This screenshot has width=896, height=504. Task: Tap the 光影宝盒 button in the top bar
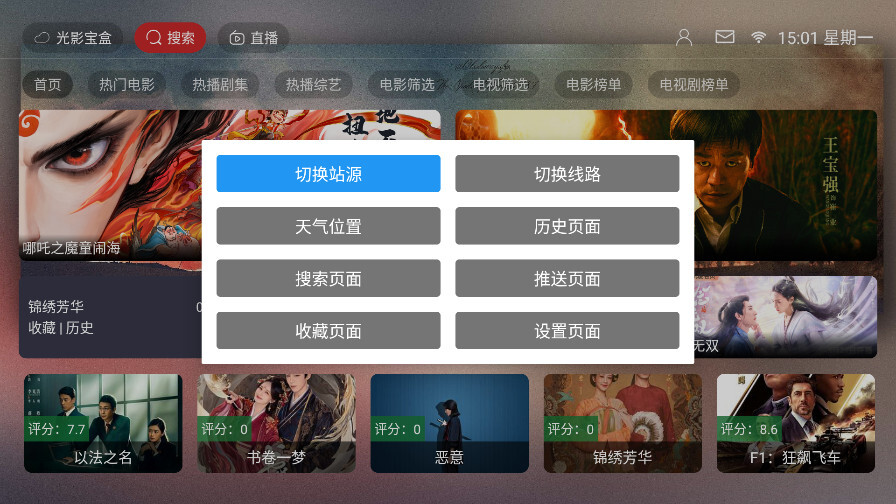coord(73,38)
